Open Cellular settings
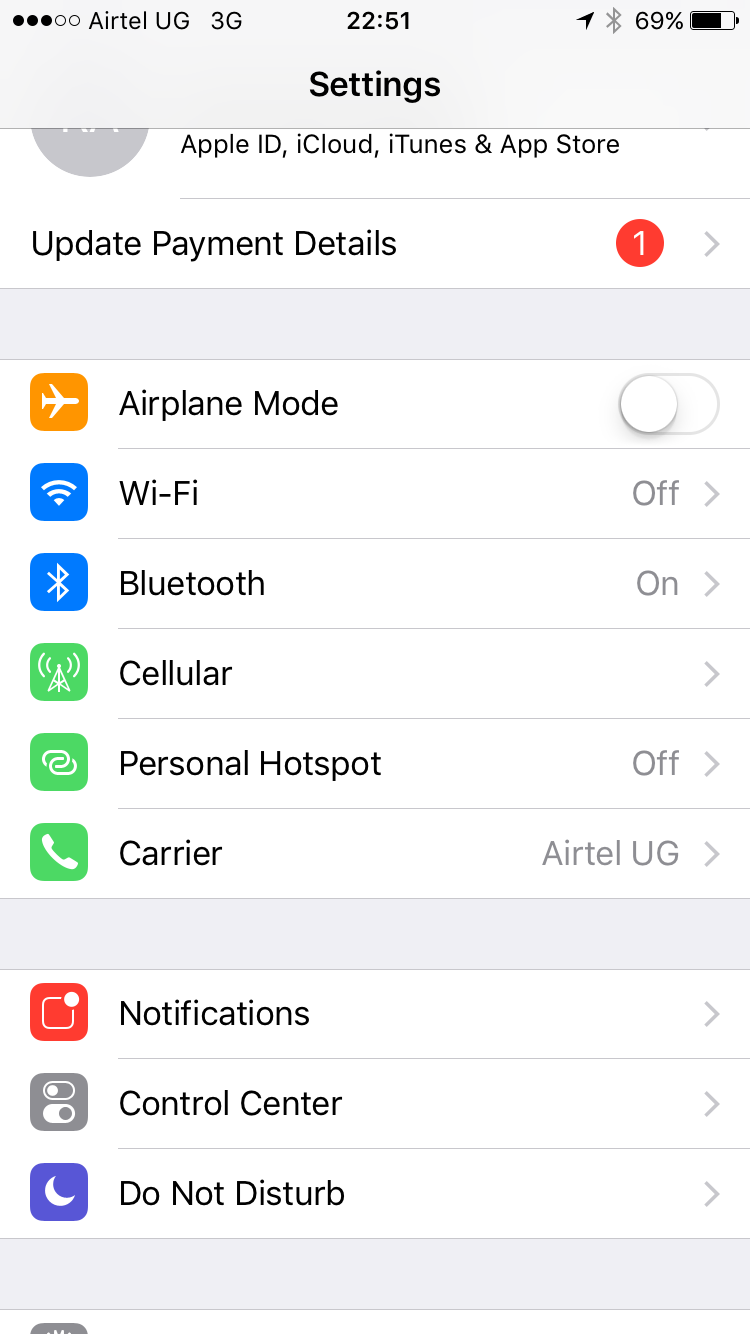The height and width of the screenshot is (1334, 750). pos(375,674)
